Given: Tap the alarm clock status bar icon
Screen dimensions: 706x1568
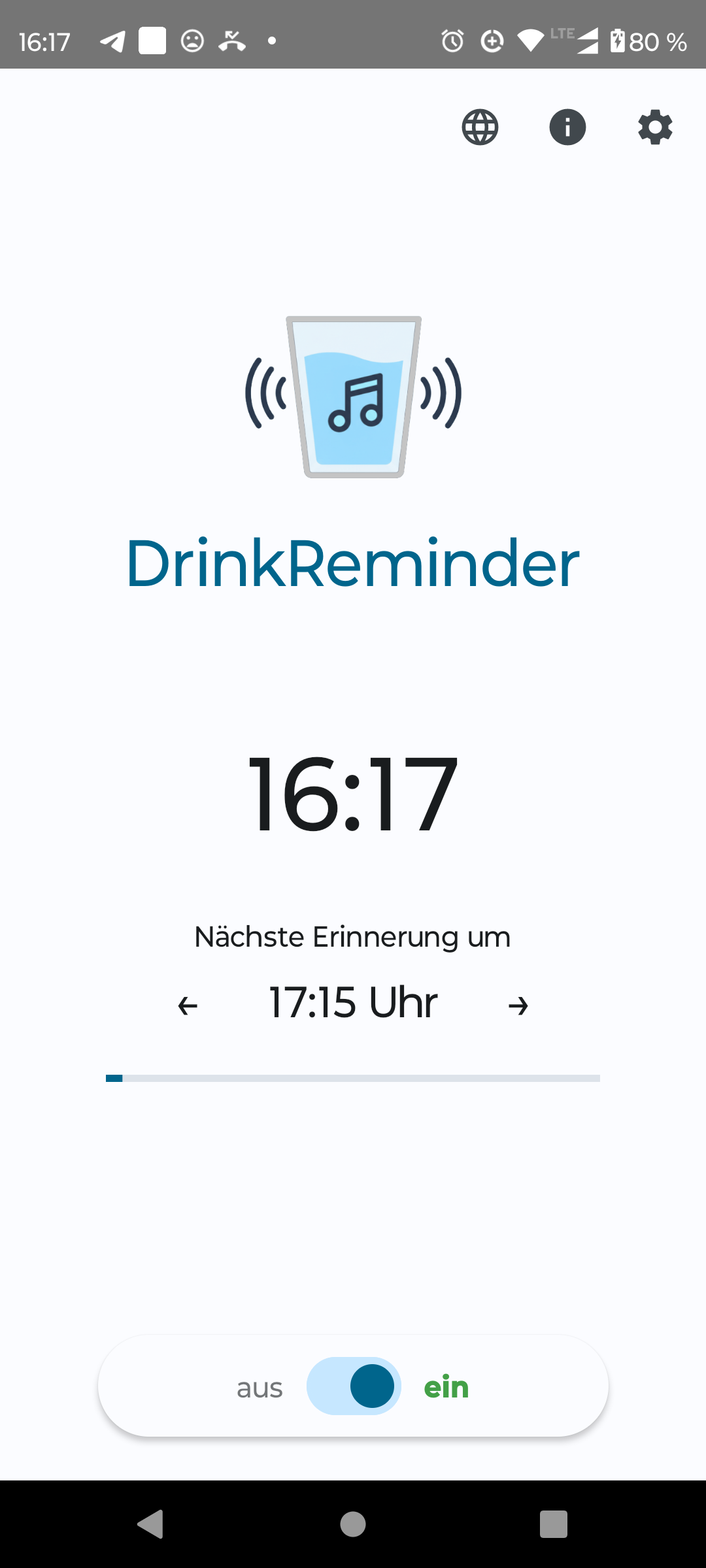Looking at the screenshot, I should pyautogui.click(x=451, y=41).
